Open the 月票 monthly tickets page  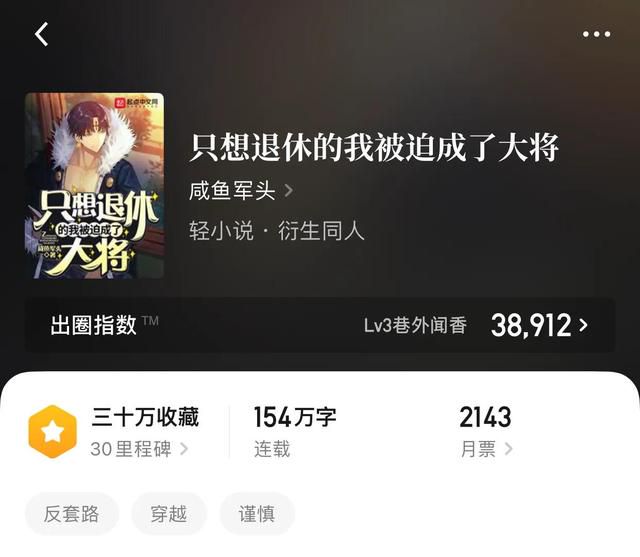pos(486,449)
